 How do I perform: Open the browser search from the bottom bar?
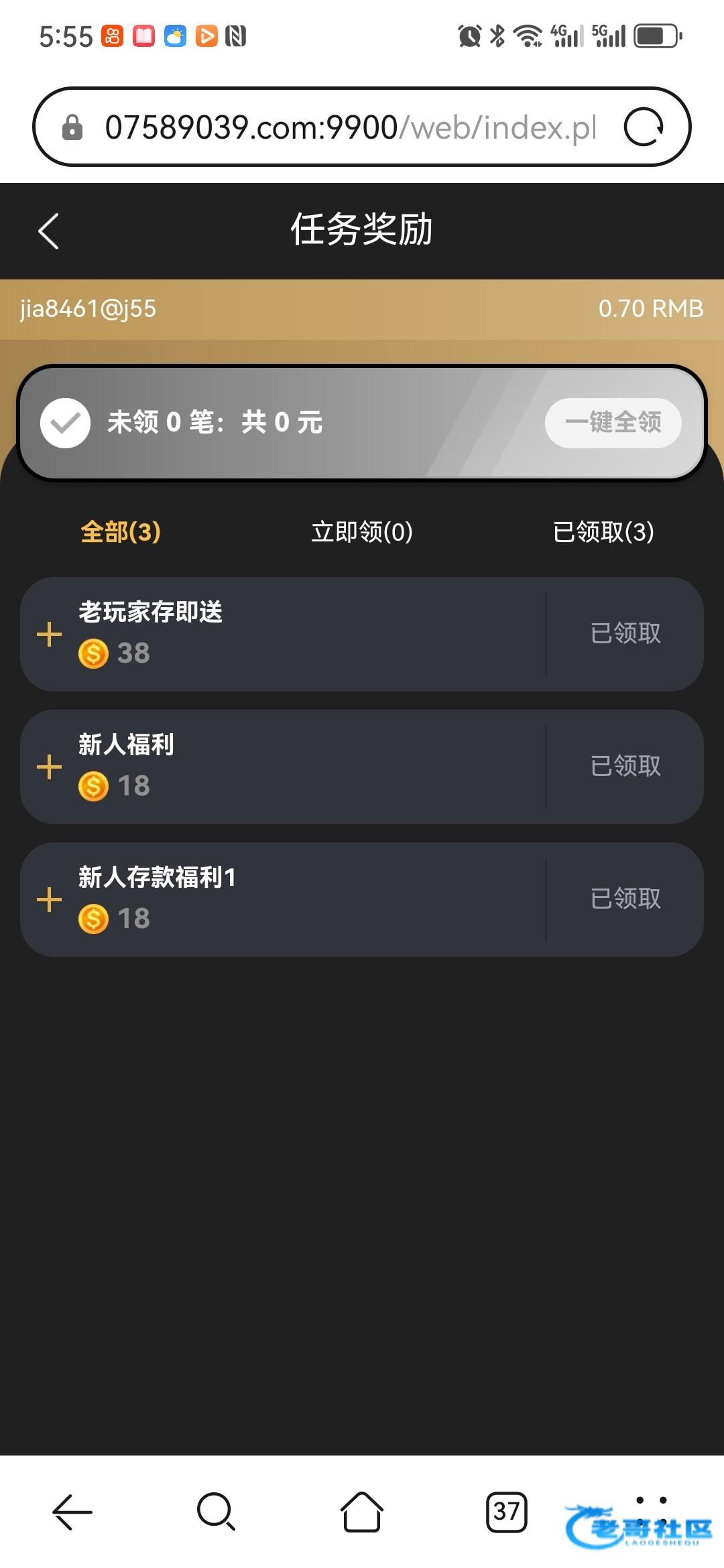coord(217,1512)
